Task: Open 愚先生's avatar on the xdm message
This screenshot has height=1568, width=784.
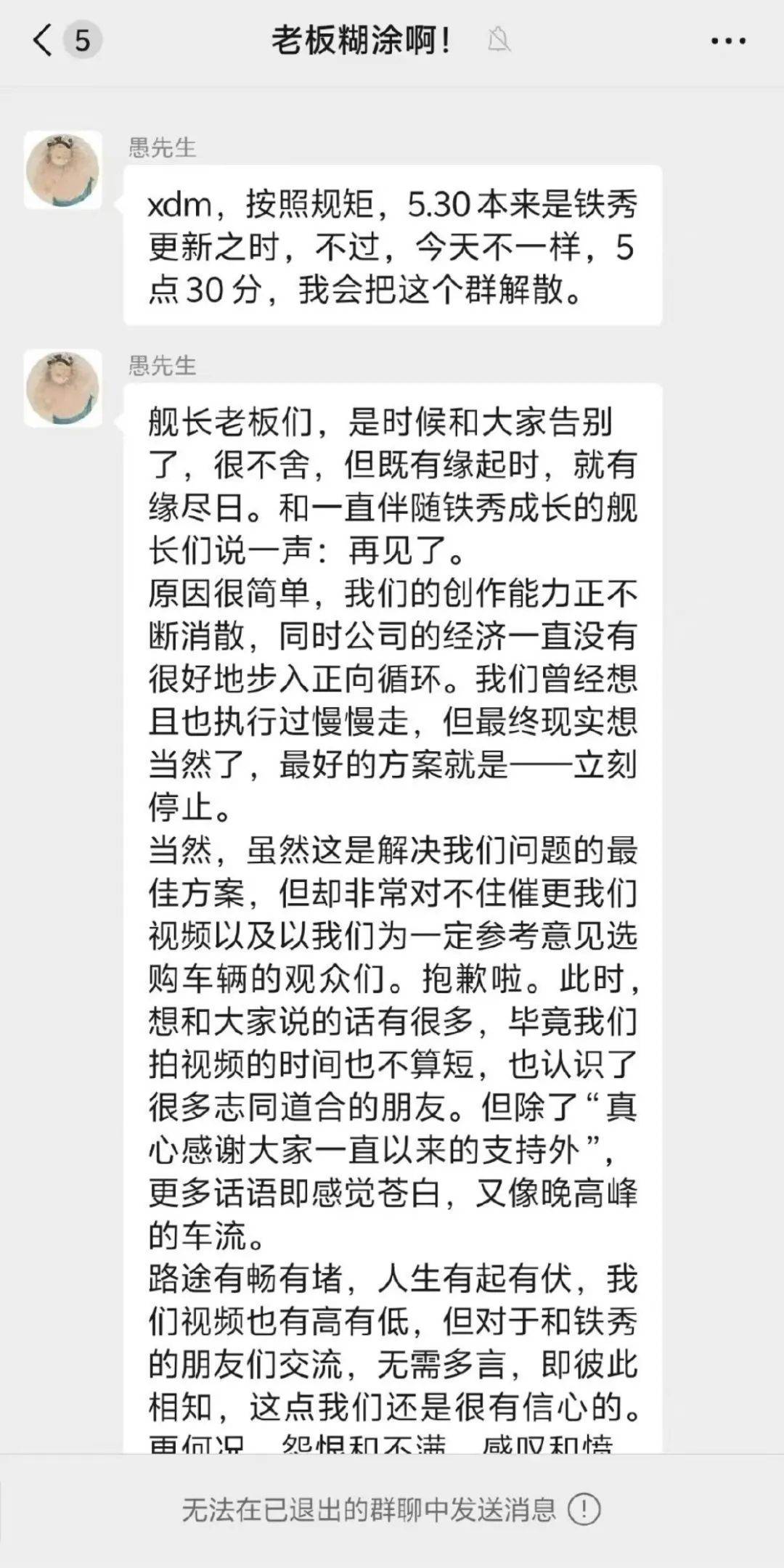Action: (63, 171)
